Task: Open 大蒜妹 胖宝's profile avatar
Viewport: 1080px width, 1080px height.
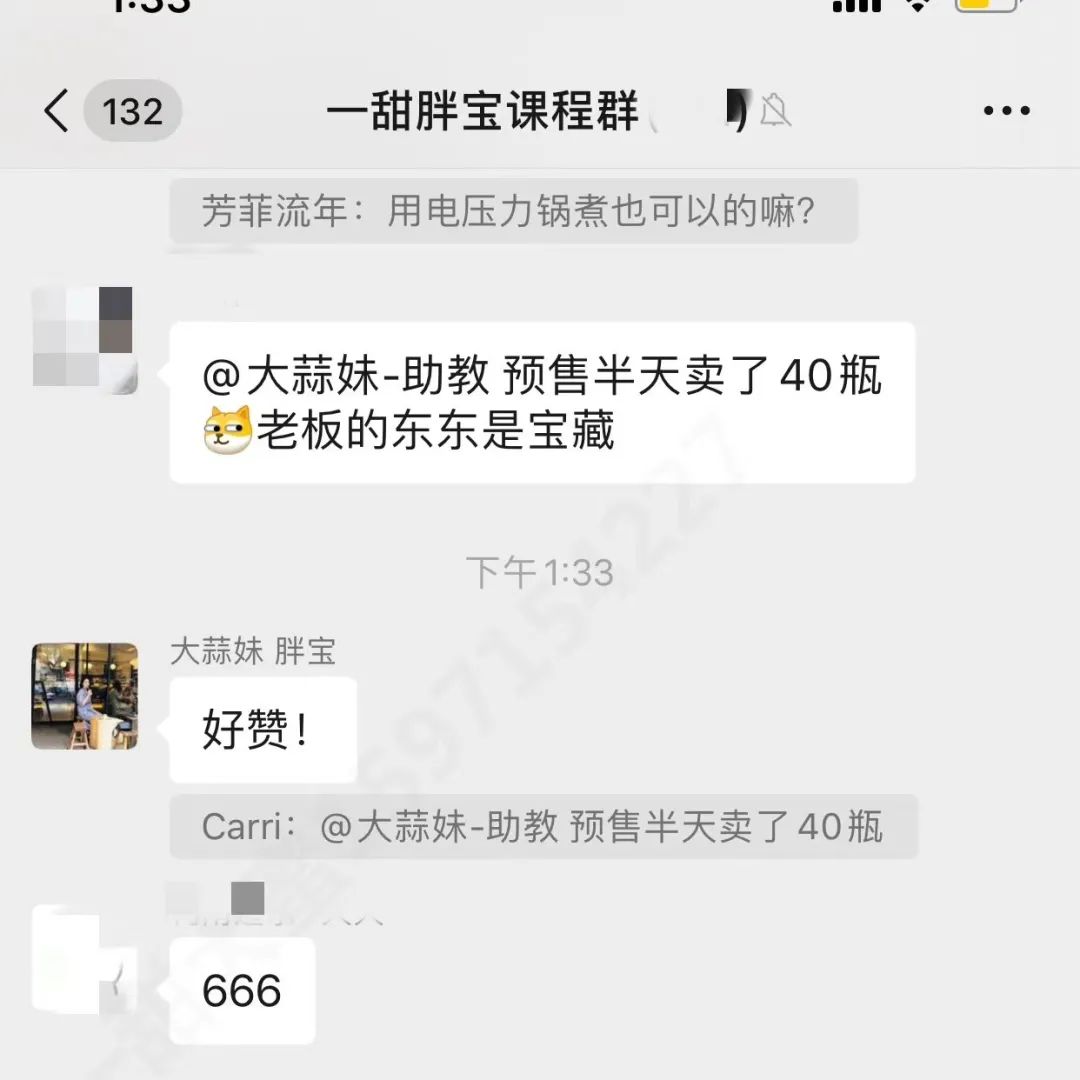Action: (85, 696)
